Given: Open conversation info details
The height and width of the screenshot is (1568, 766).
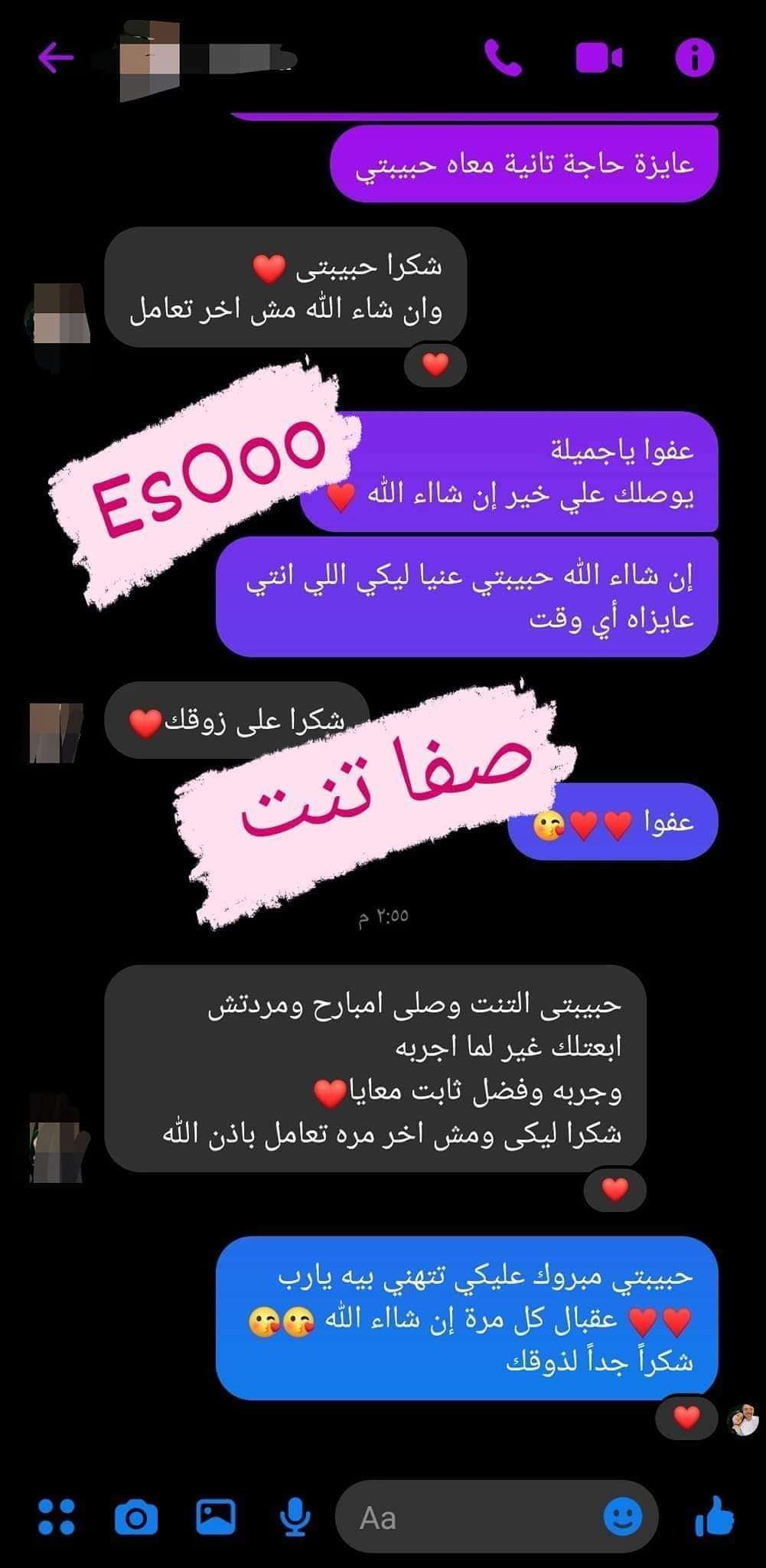Looking at the screenshot, I should (x=694, y=57).
